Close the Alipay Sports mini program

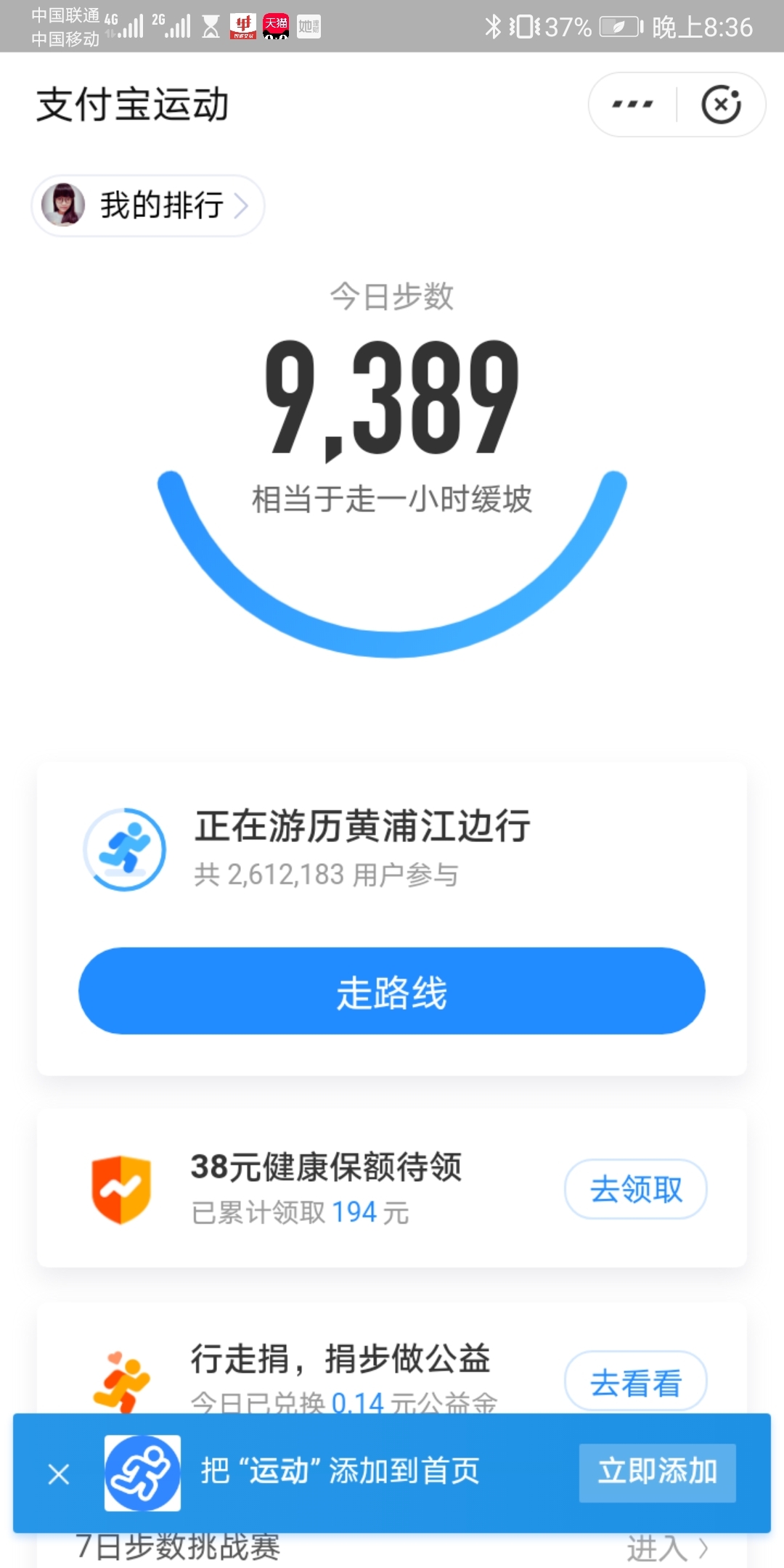pyautogui.click(x=721, y=105)
